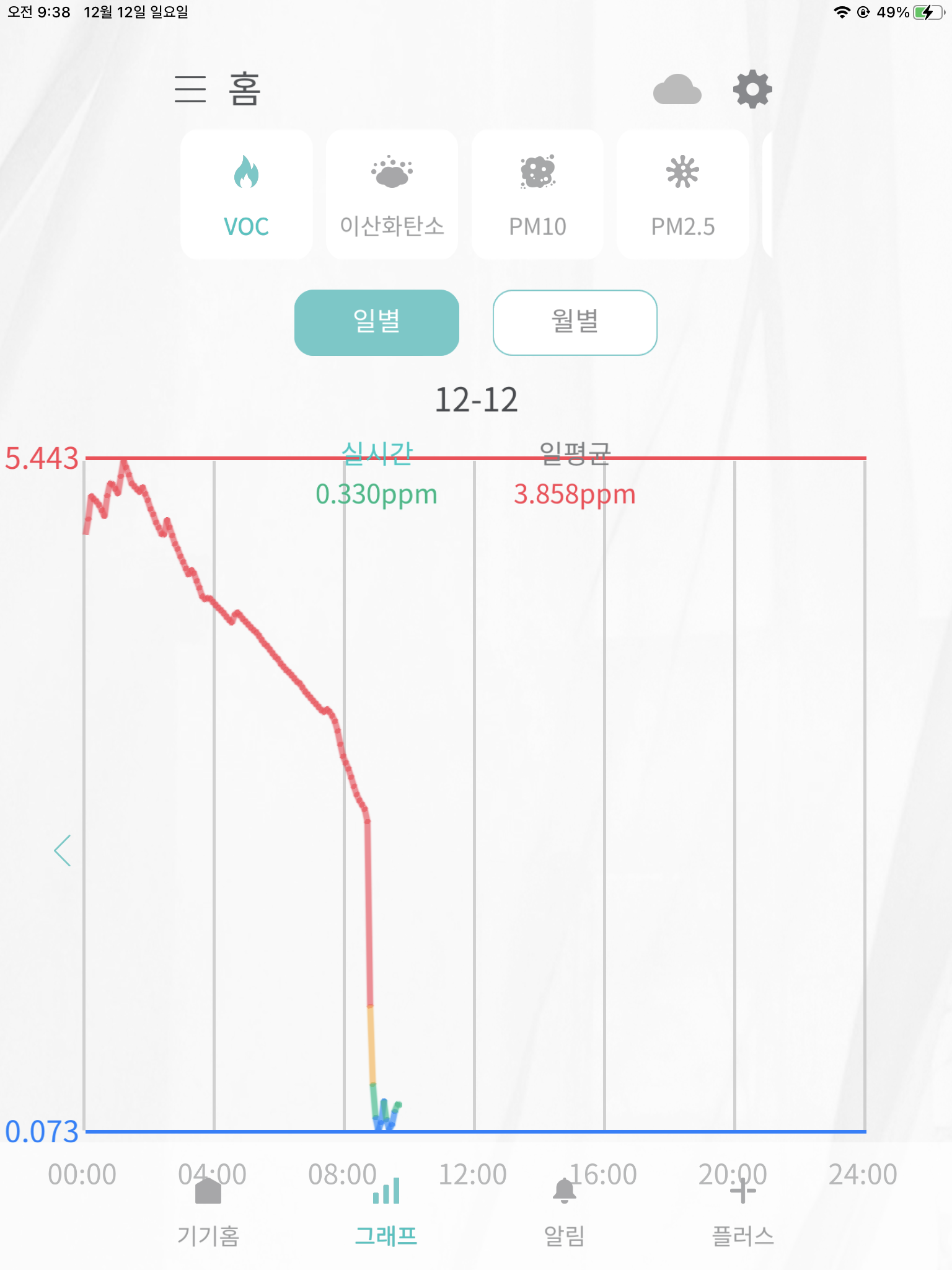
Task: Select the PM2.5 sensor card
Action: [682, 195]
